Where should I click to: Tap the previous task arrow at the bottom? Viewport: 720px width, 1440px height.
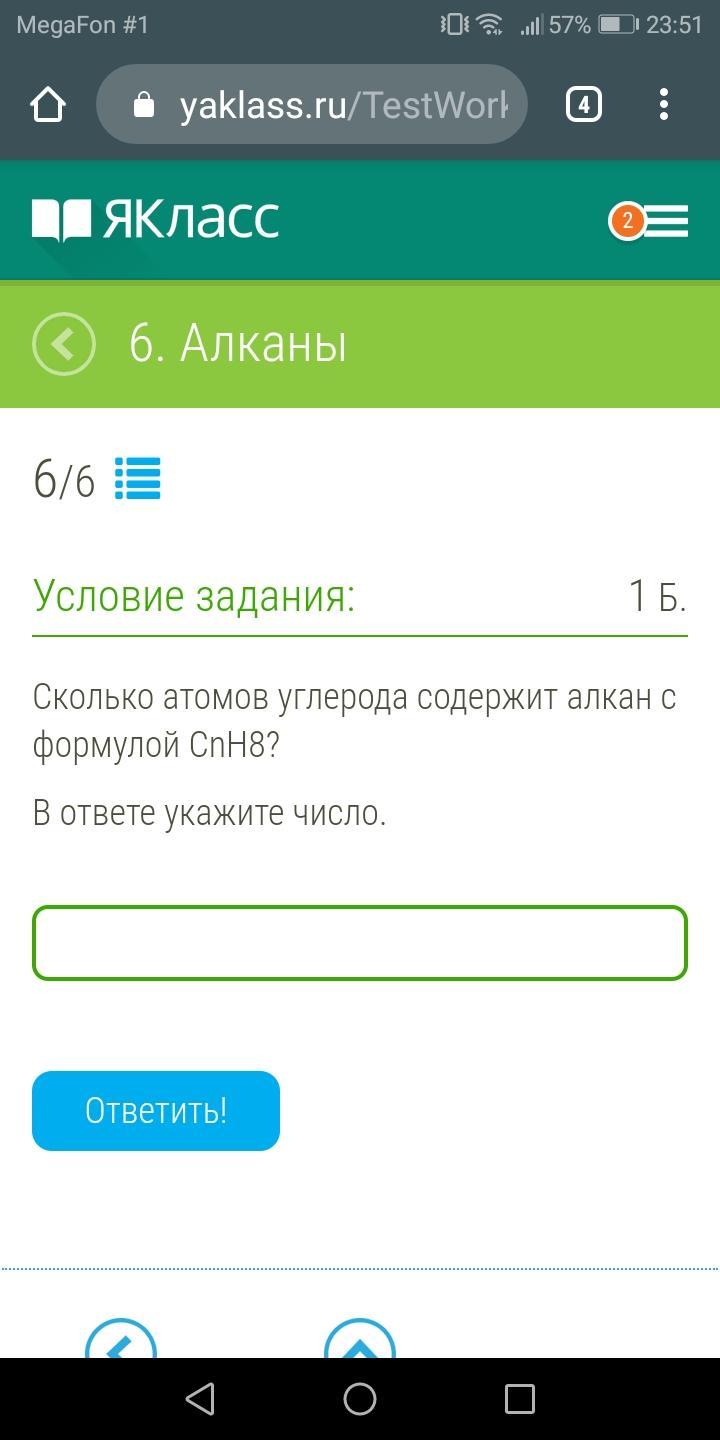tap(120, 1338)
